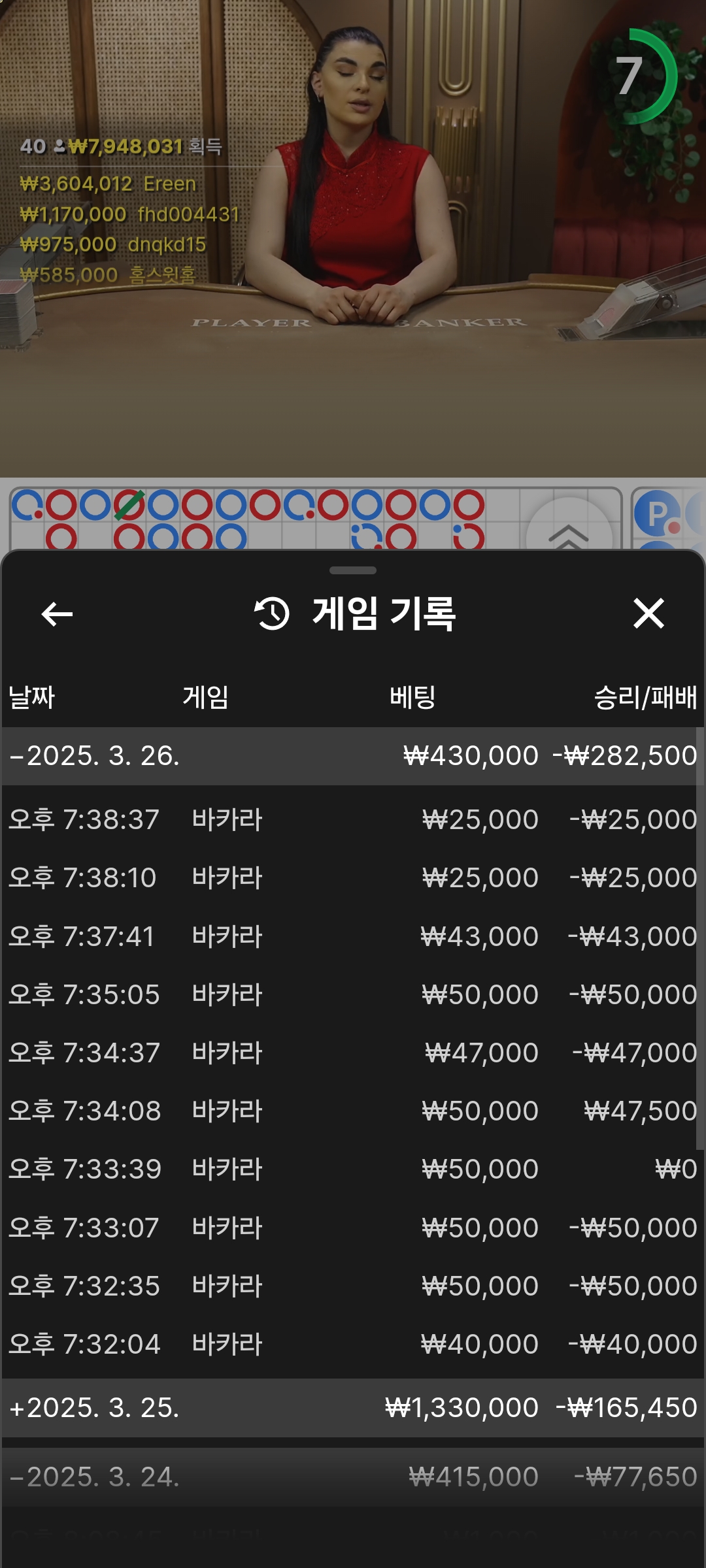Viewport: 706px width, 1568px height.
Task: Collapse the 2025. 3. 24. date group
Action: point(353,1477)
